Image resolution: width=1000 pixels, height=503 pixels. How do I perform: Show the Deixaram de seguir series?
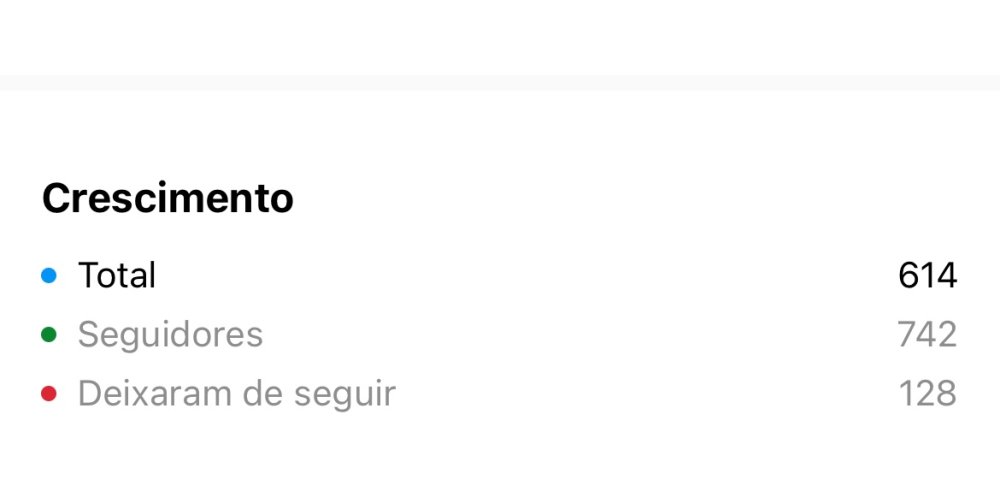coord(236,393)
